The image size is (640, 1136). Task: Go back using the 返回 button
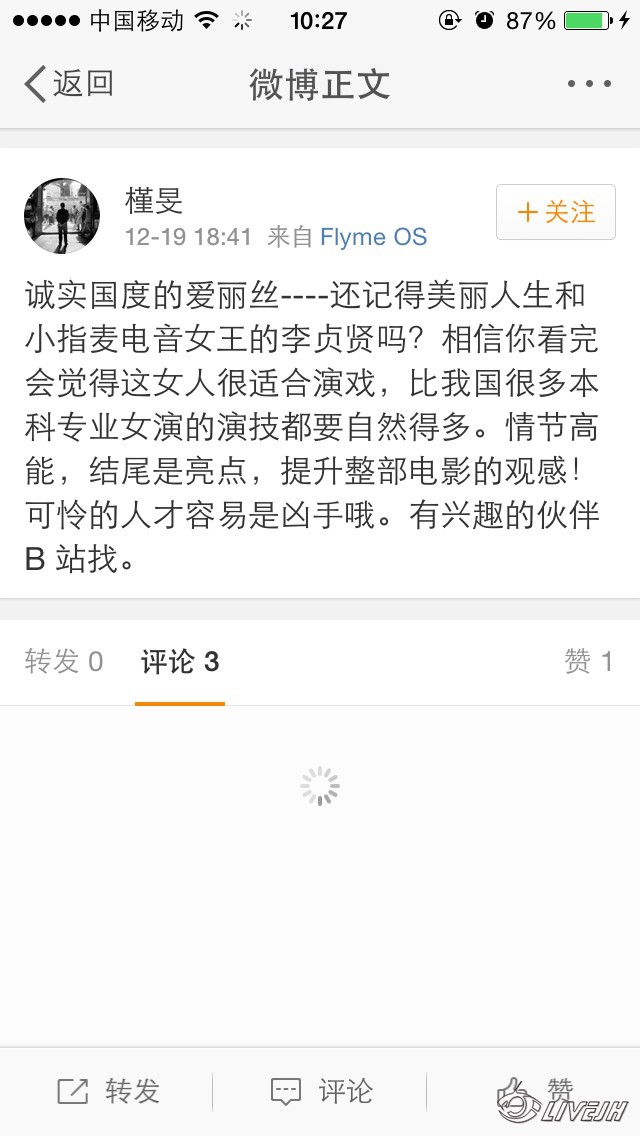coord(68,84)
